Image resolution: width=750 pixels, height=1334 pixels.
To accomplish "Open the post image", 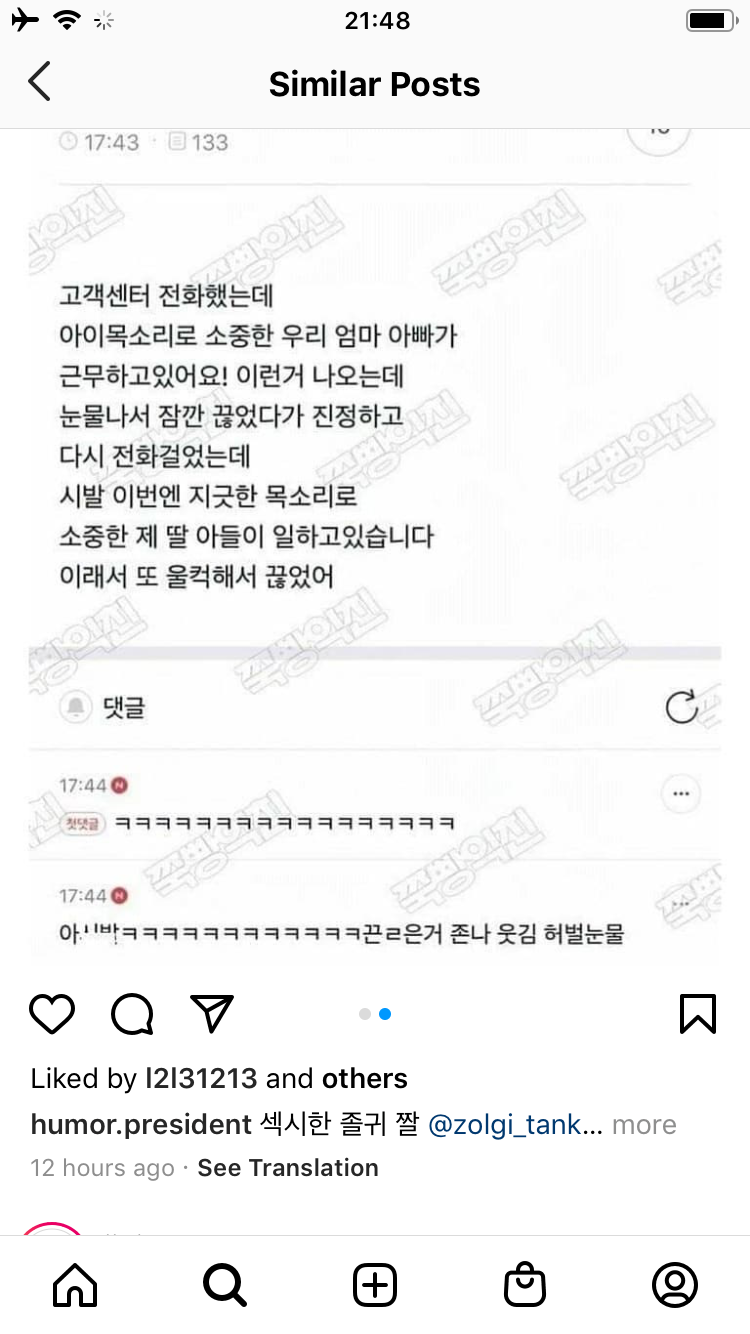I will (x=375, y=540).
